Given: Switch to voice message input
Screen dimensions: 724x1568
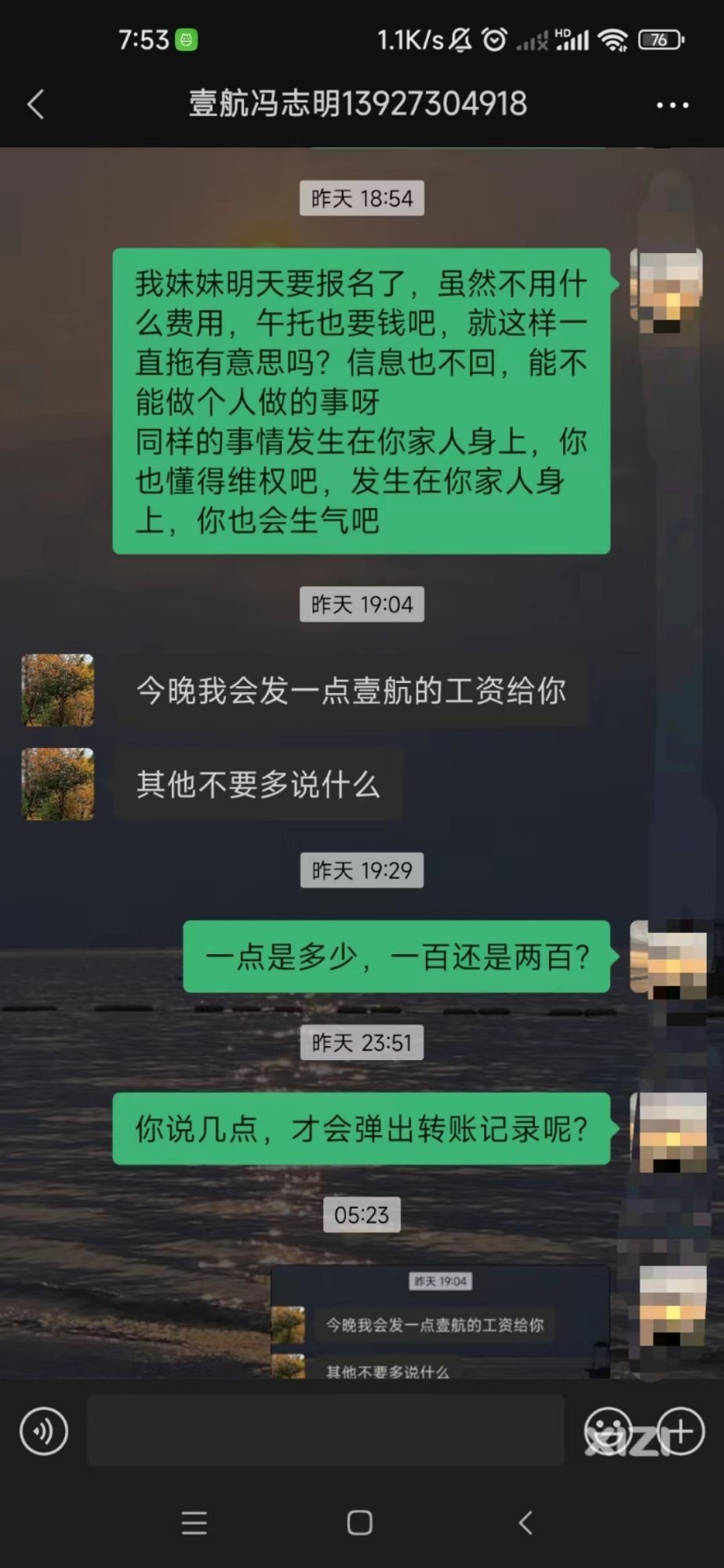Looking at the screenshot, I should 44,1432.
